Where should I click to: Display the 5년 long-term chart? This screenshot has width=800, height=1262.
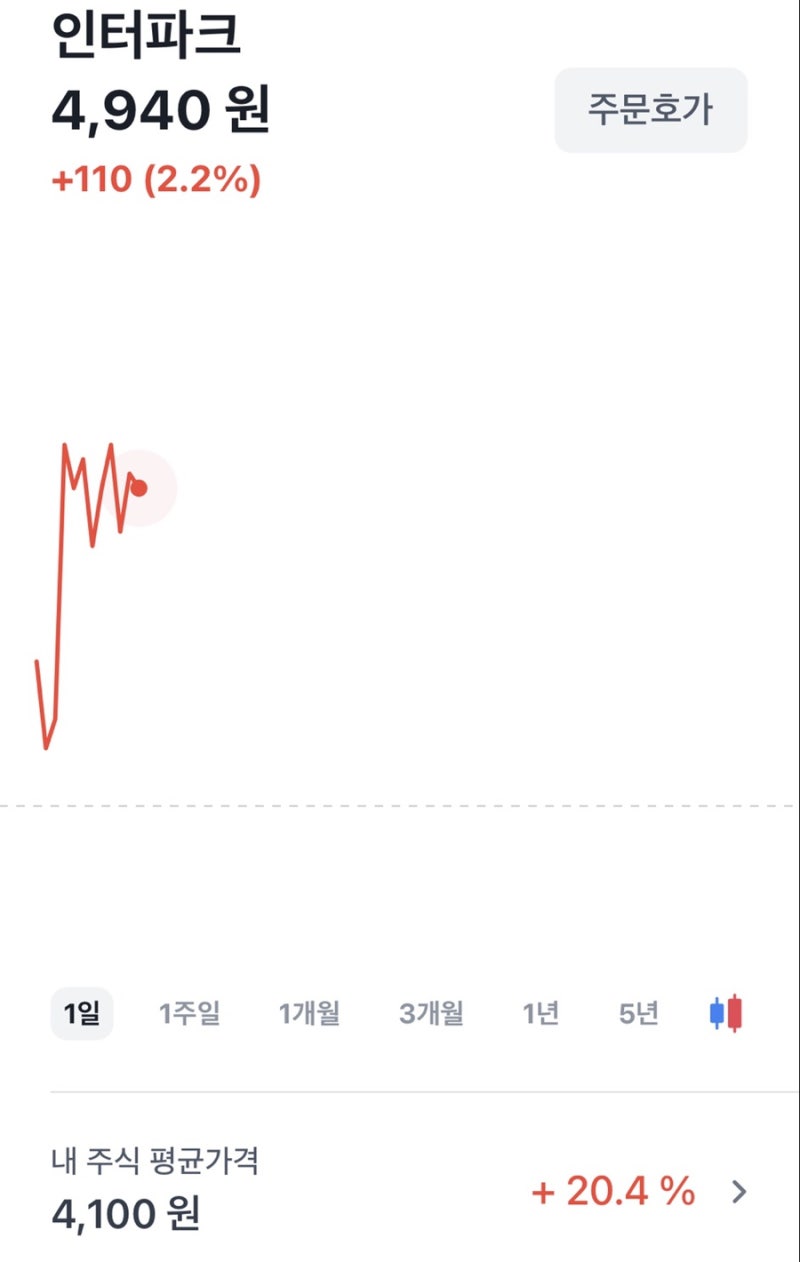[638, 1014]
